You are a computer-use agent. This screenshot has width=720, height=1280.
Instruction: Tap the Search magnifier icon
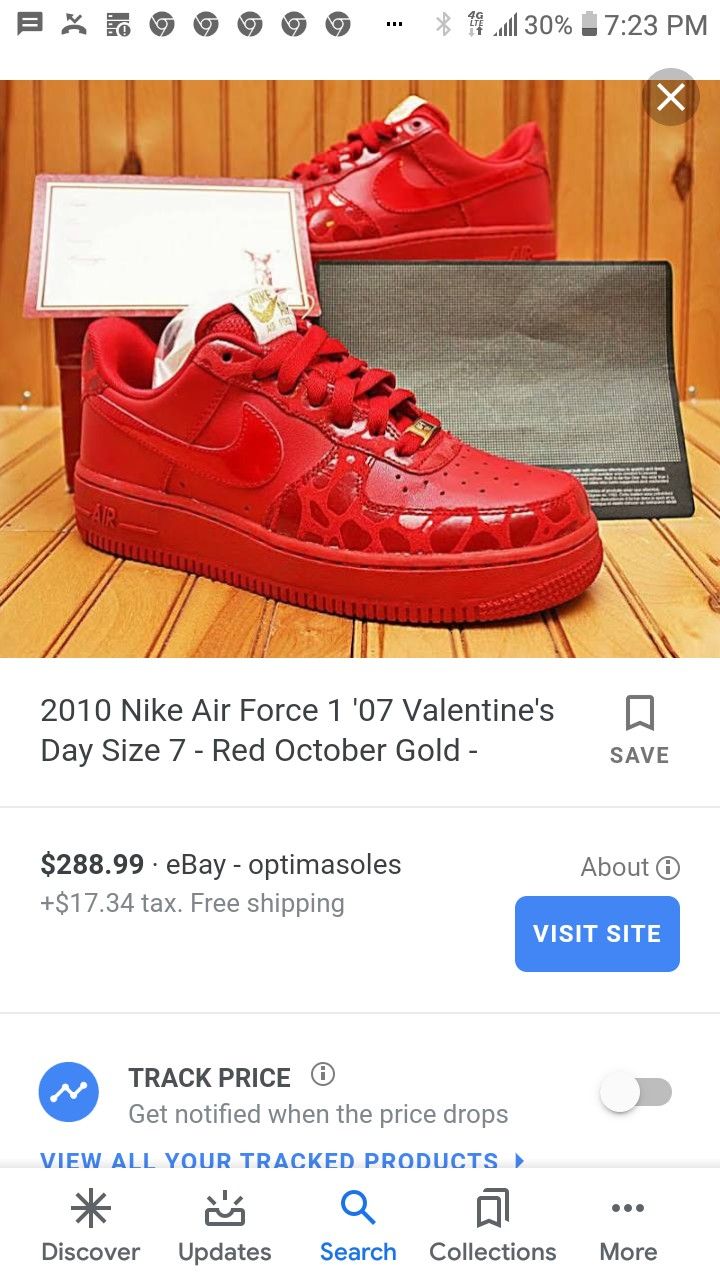pos(358,1208)
